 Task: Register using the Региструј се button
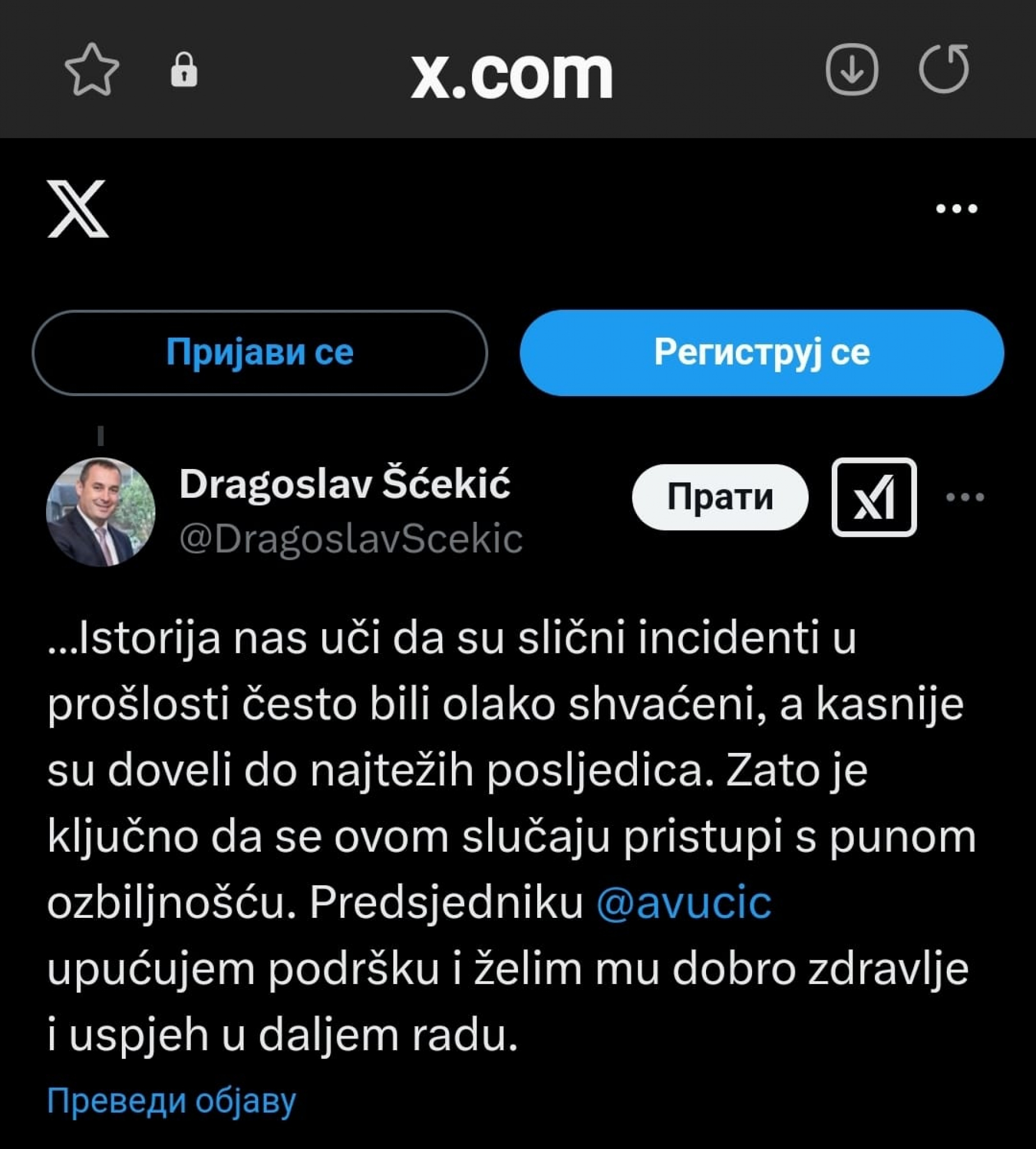tap(763, 353)
